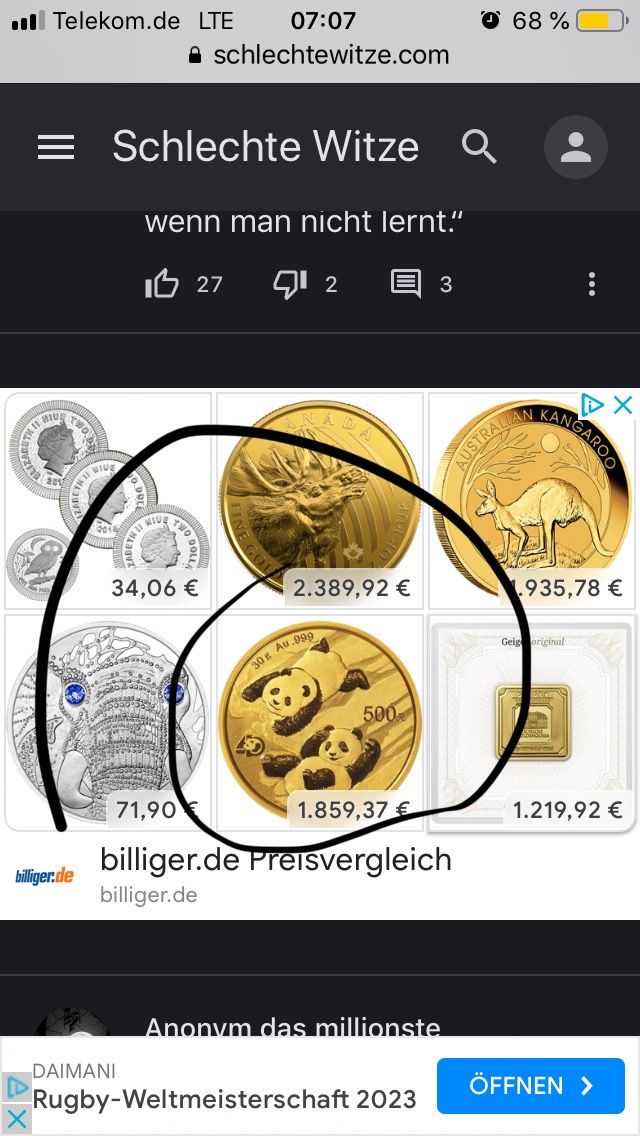Like the joke with 27 upvotes
The image size is (640, 1136).
[162, 285]
